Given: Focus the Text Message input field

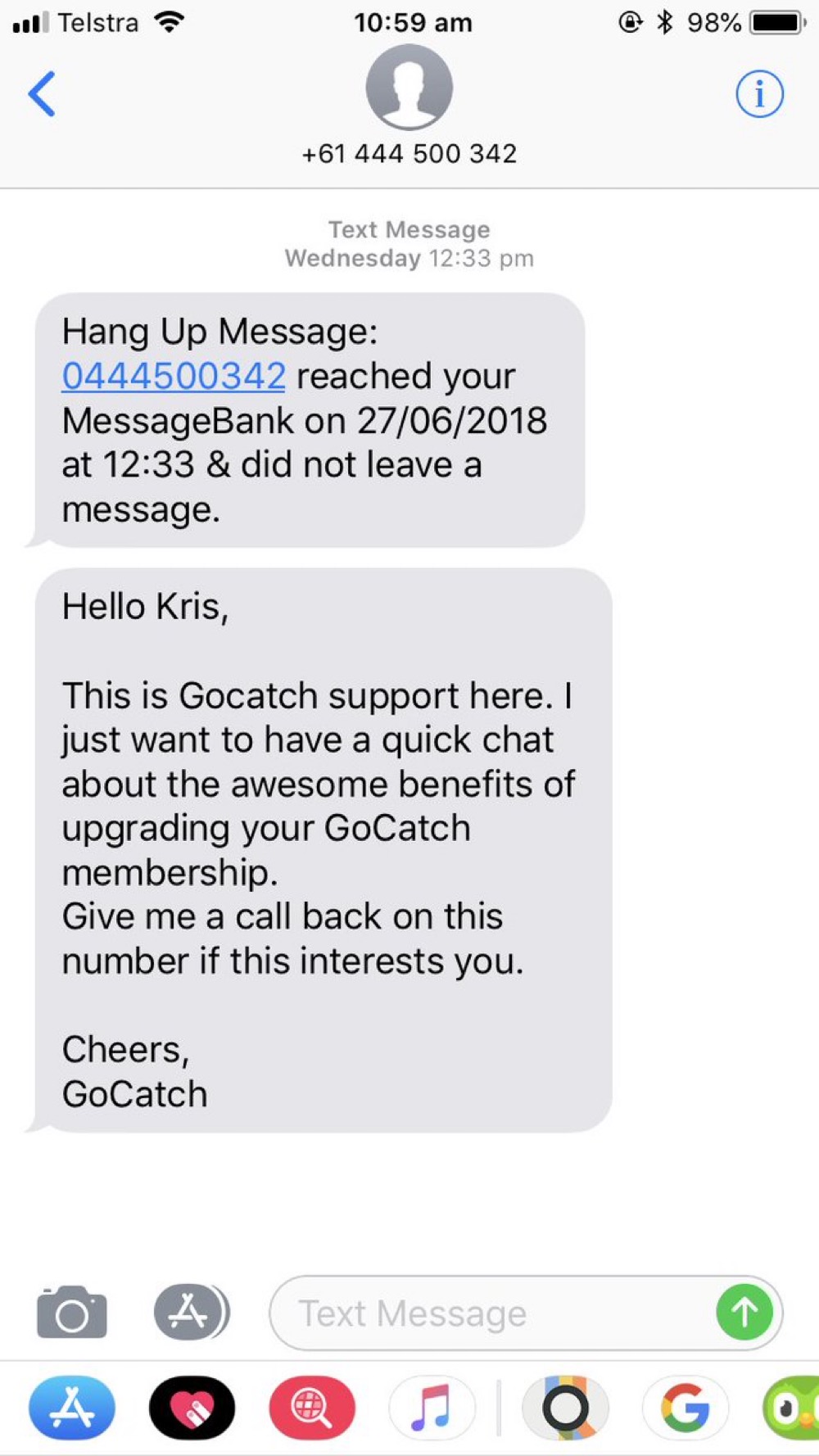Looking at the screenshot, I should 491,1314.
